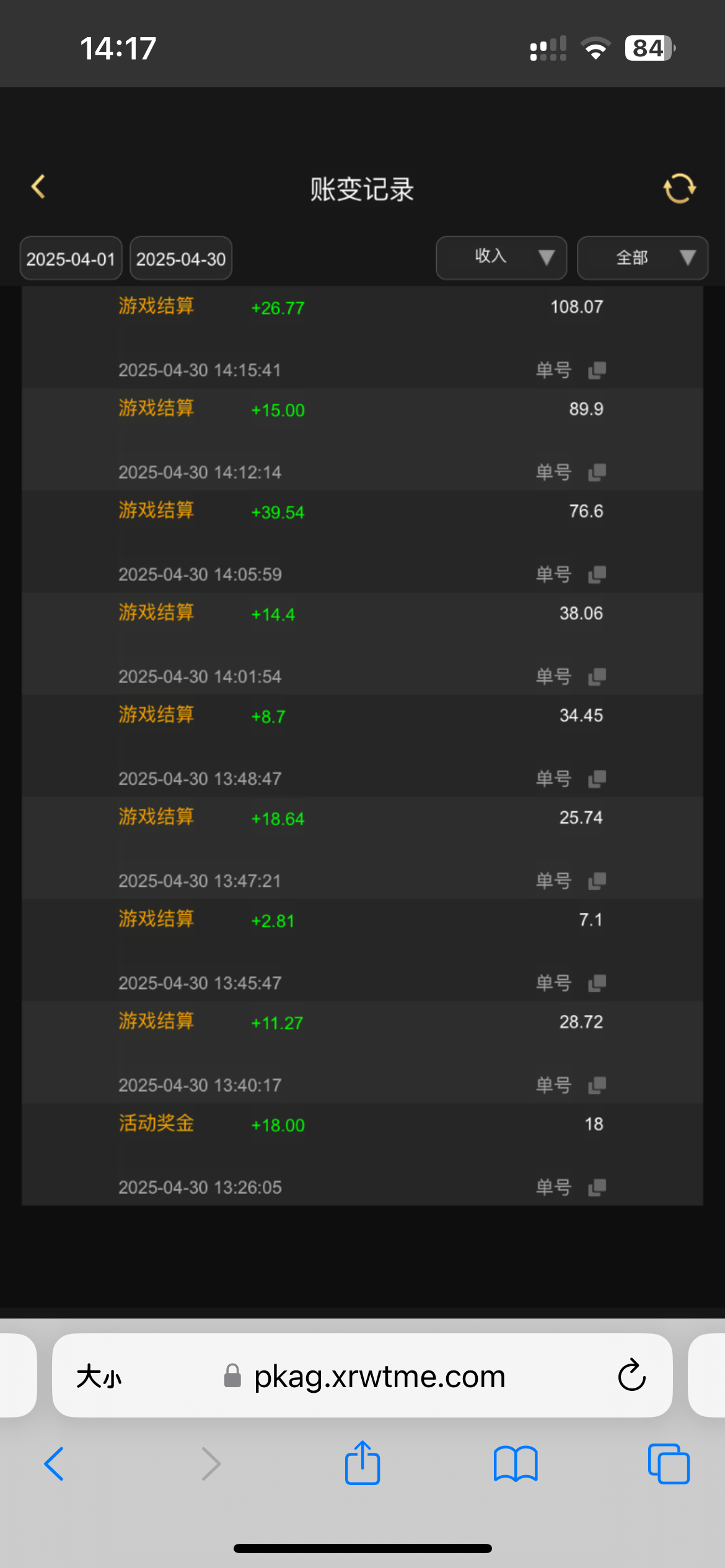Change the end date 2025-04-30
The image size is (725, 1568).
[180, 258]
